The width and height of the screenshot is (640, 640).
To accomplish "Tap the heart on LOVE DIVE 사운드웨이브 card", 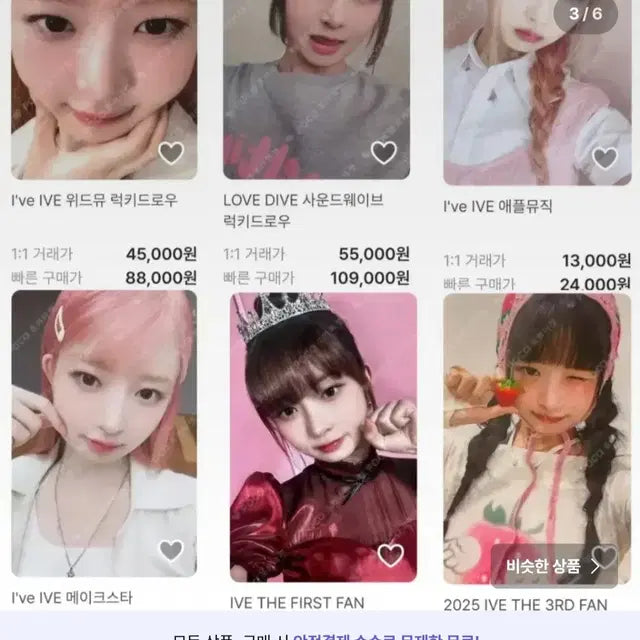I will tap(384, 153).
